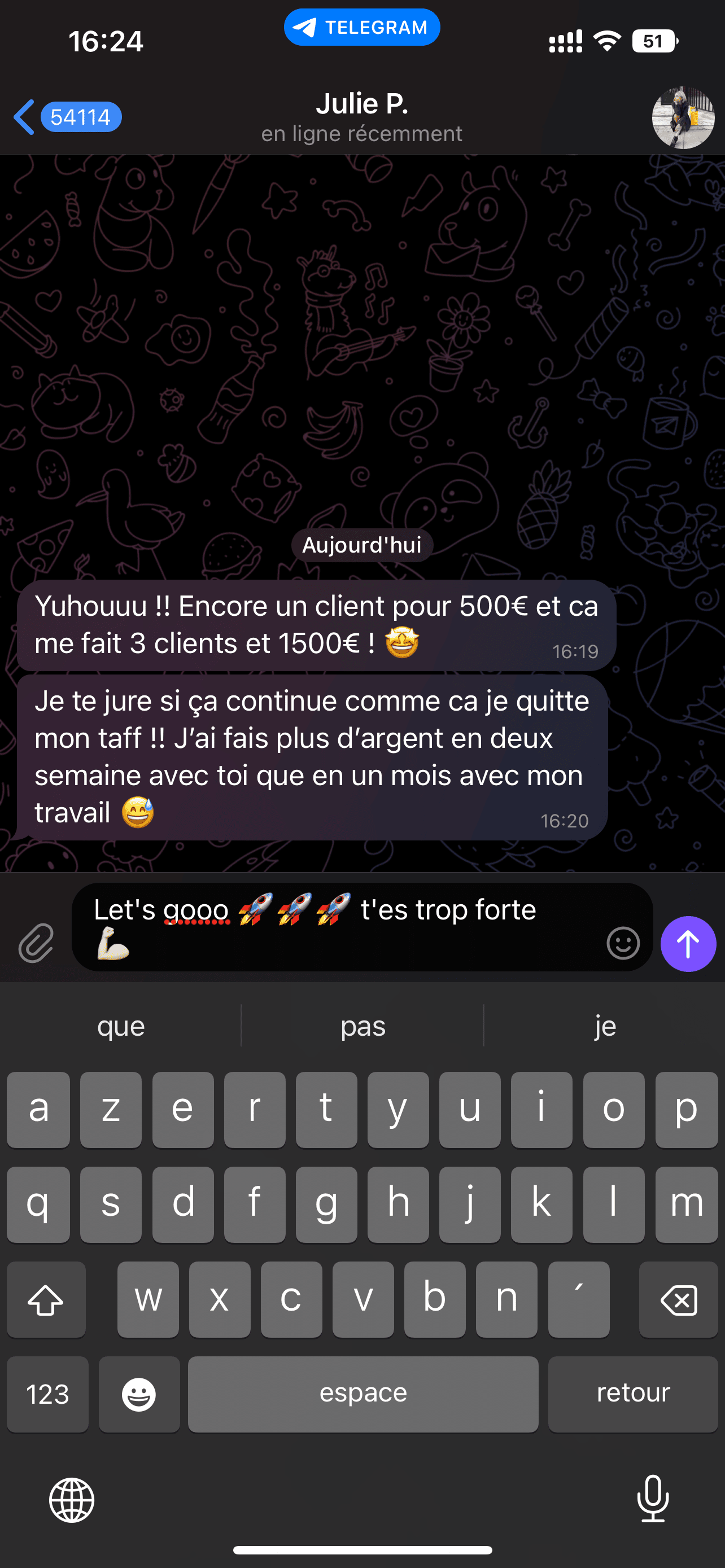Insert the suggested word "pas"
725x1568 pixels.
tap(363, 1026)
